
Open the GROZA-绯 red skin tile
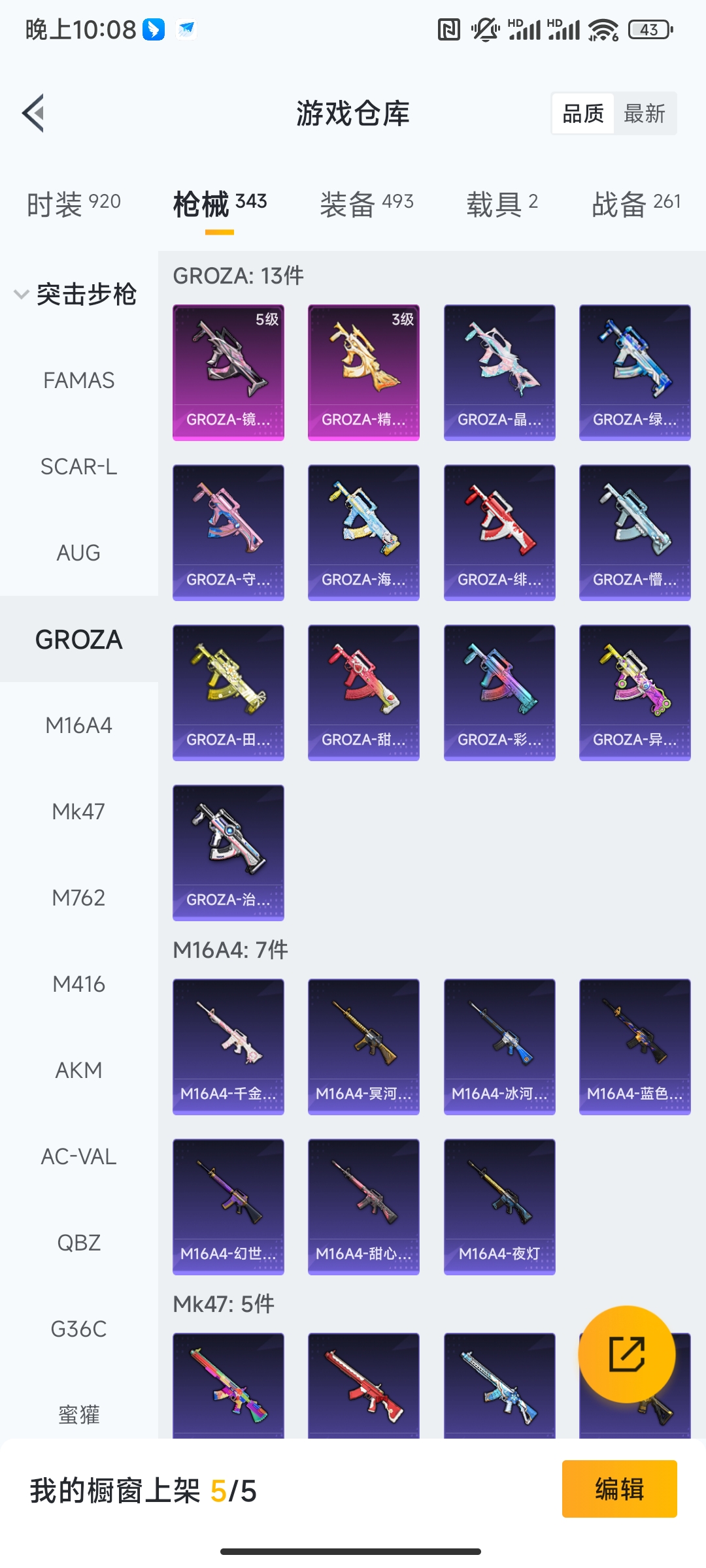[499, 532]
